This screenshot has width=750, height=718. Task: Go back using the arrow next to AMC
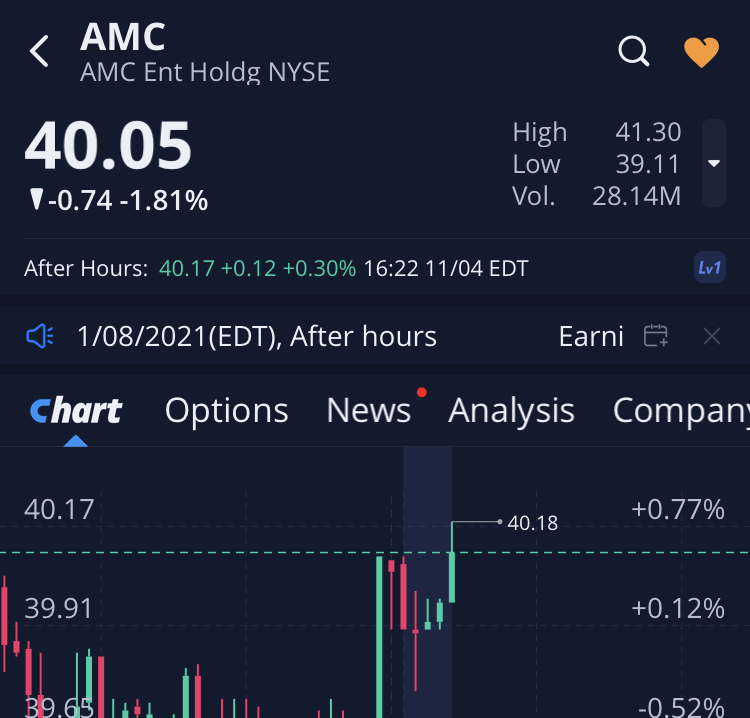40,51
